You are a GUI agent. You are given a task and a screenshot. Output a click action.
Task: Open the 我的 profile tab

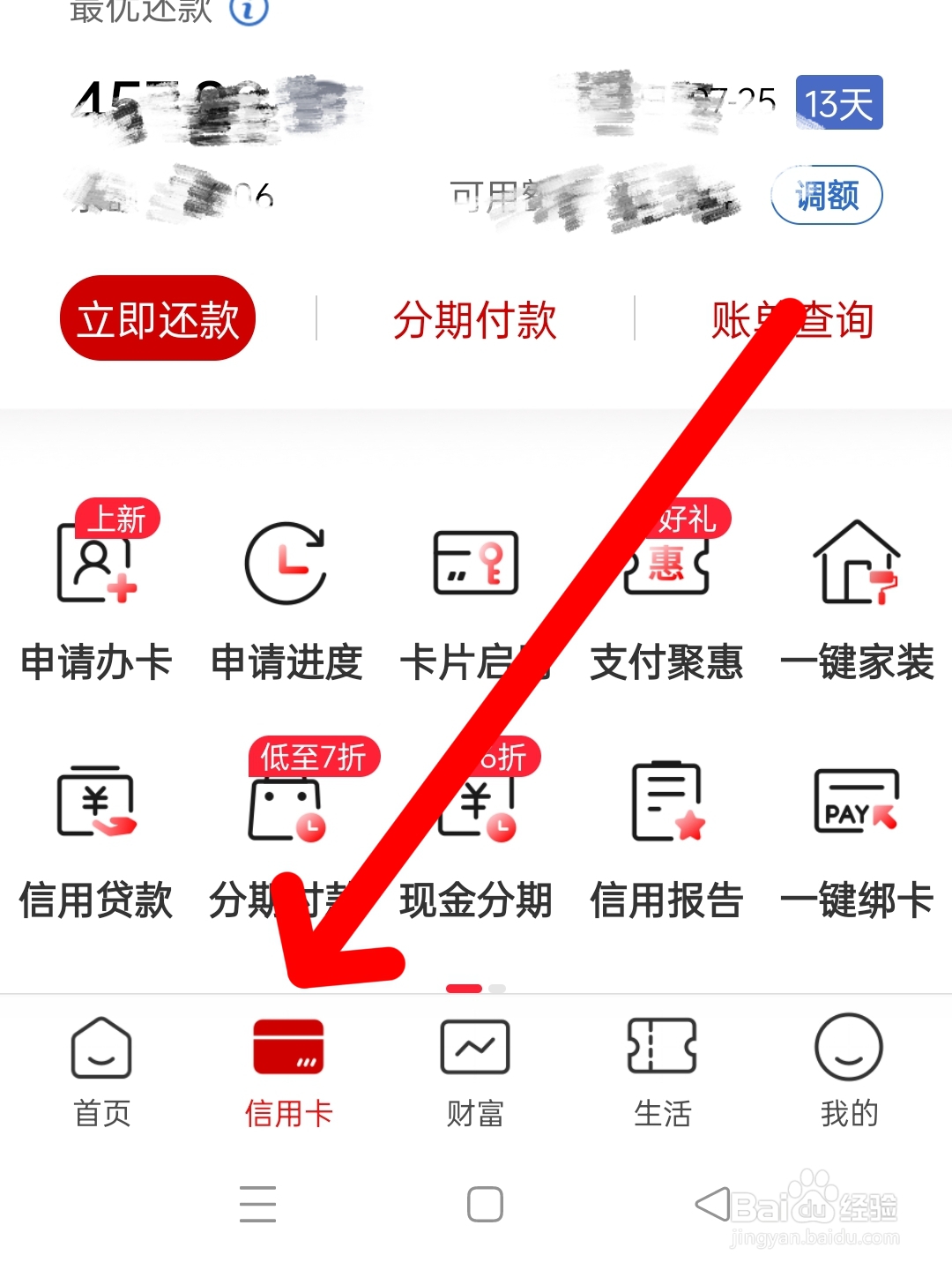pyautogui.click(x=848, y=1069)
